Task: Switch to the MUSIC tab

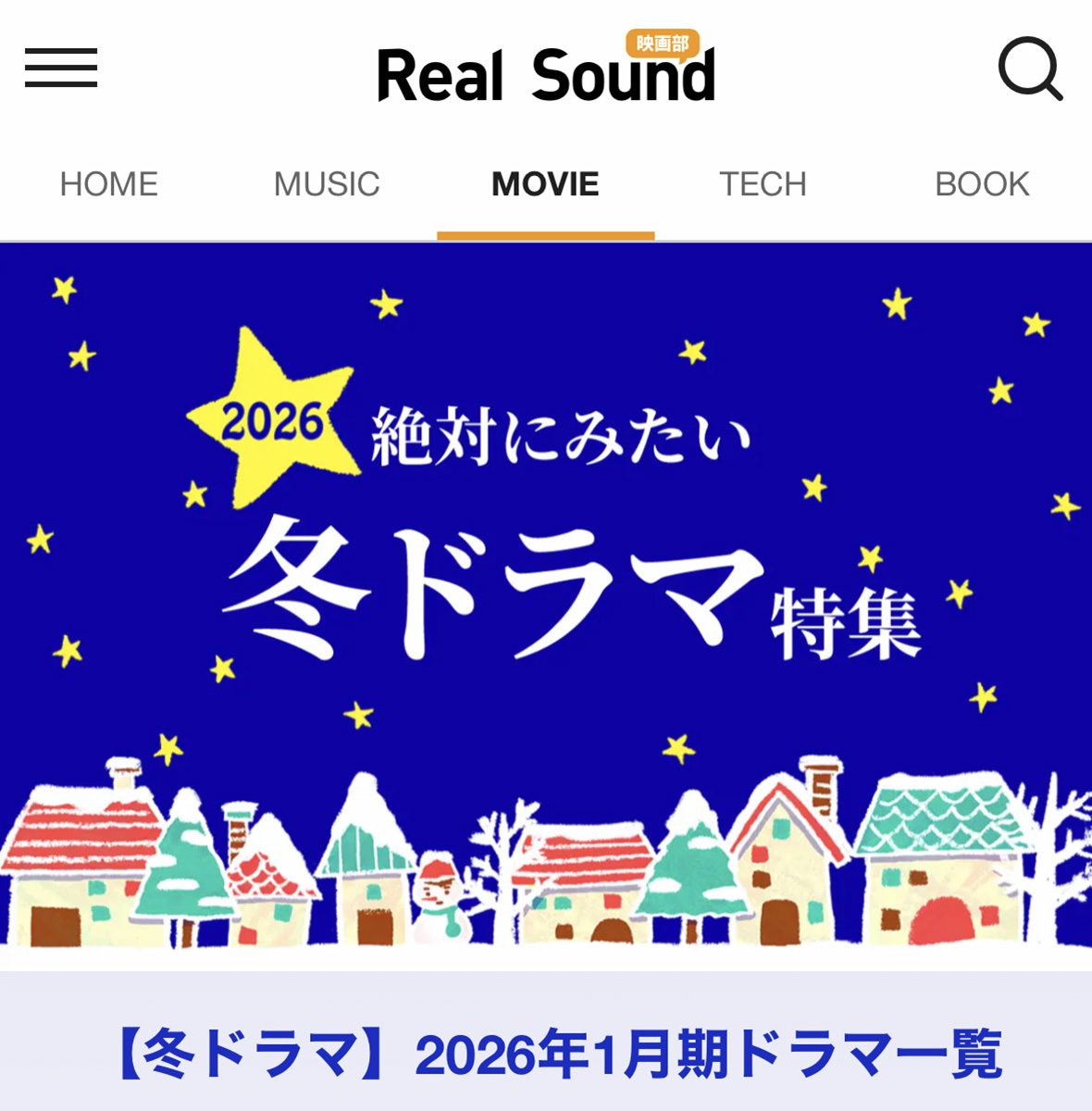Action: pyautogui.click(x=327, y=184)
